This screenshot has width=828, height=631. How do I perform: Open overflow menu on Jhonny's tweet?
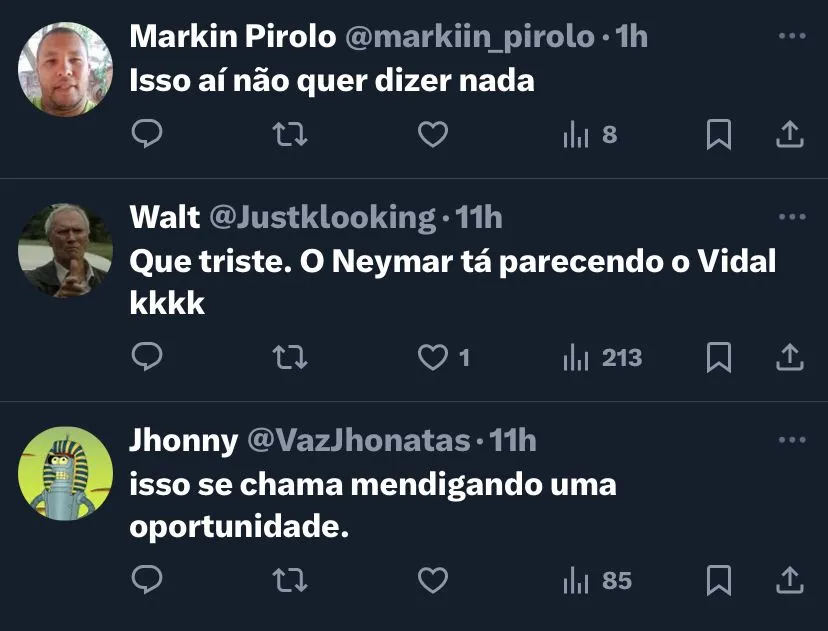tap(791, 440)
